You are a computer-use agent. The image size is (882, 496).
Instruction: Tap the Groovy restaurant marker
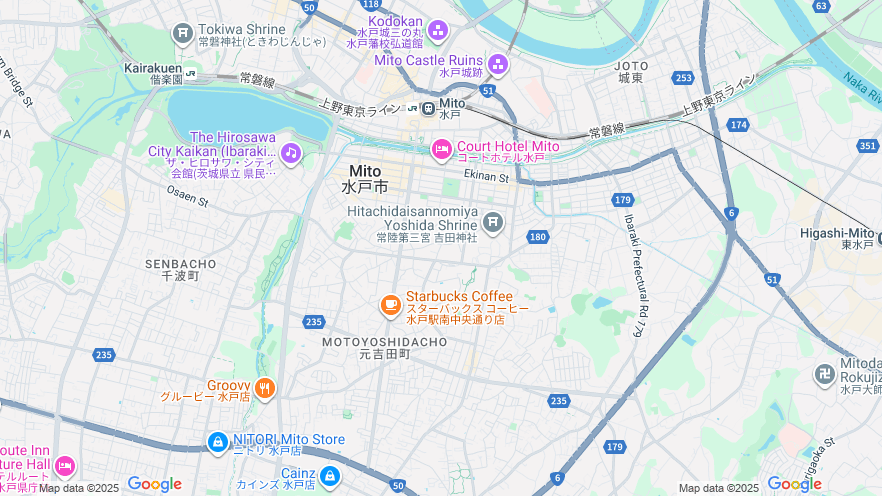264,388
